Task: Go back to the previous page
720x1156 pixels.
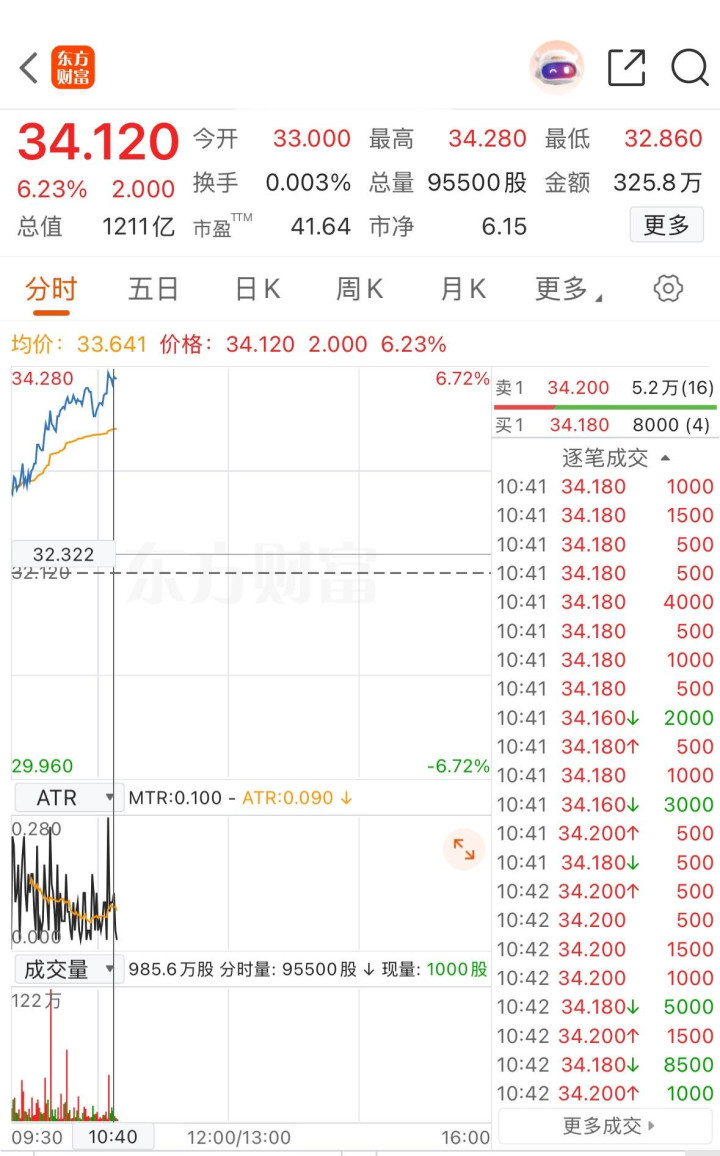Action: click(29, 68)
